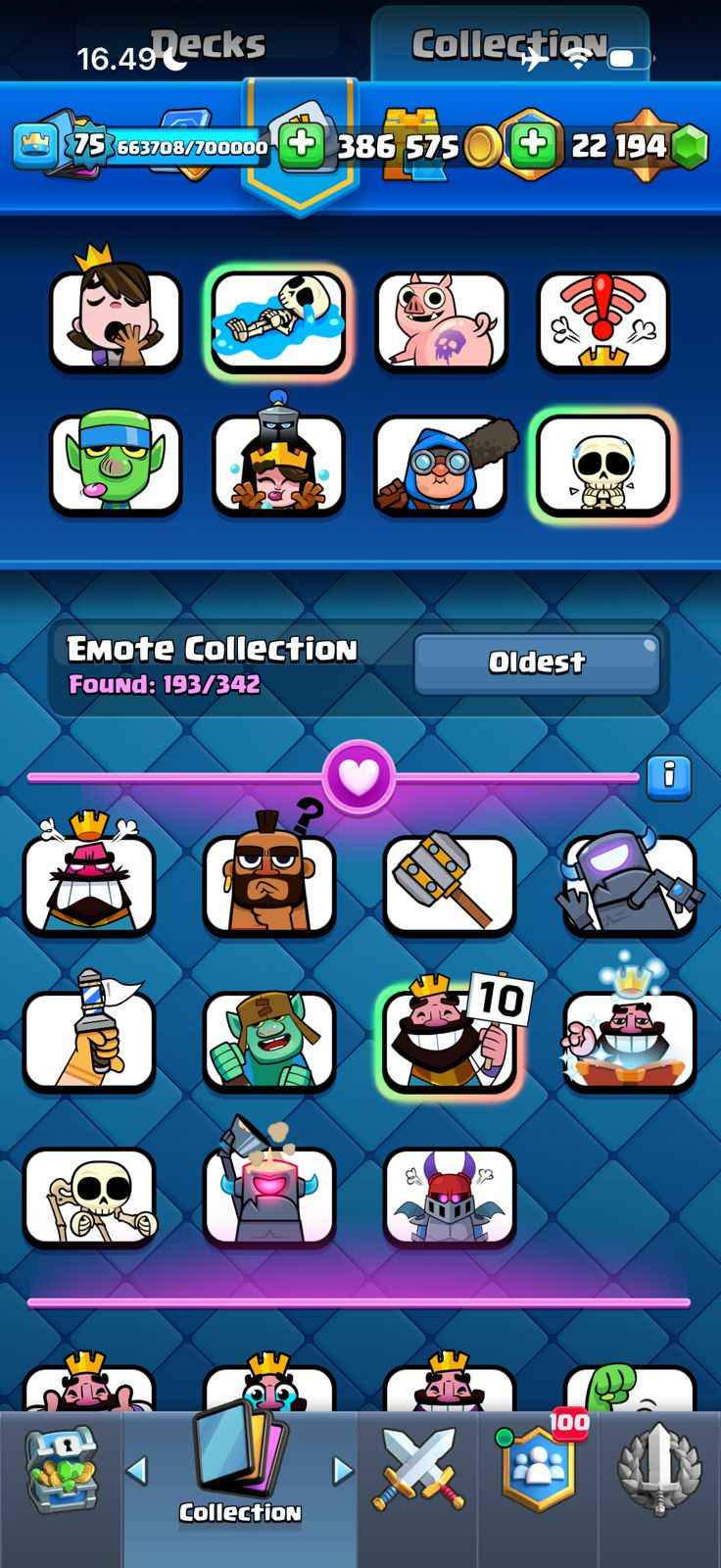Select the hog with skull tattoo emote
Screen dimensions: 721x1568
pos(441,321)
